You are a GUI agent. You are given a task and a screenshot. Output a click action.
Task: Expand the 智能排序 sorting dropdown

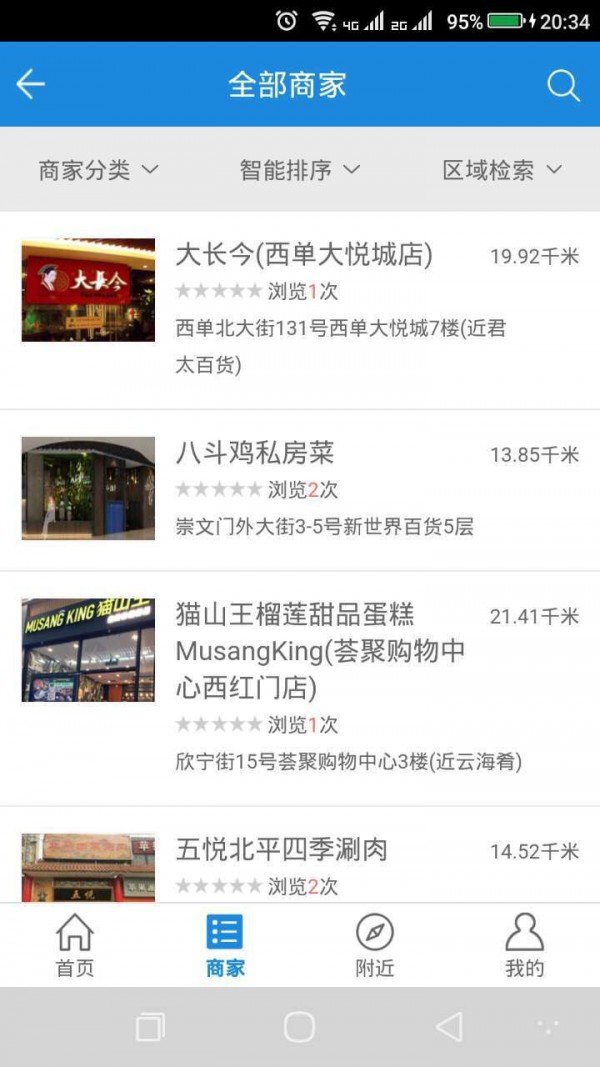click(299, 170)
